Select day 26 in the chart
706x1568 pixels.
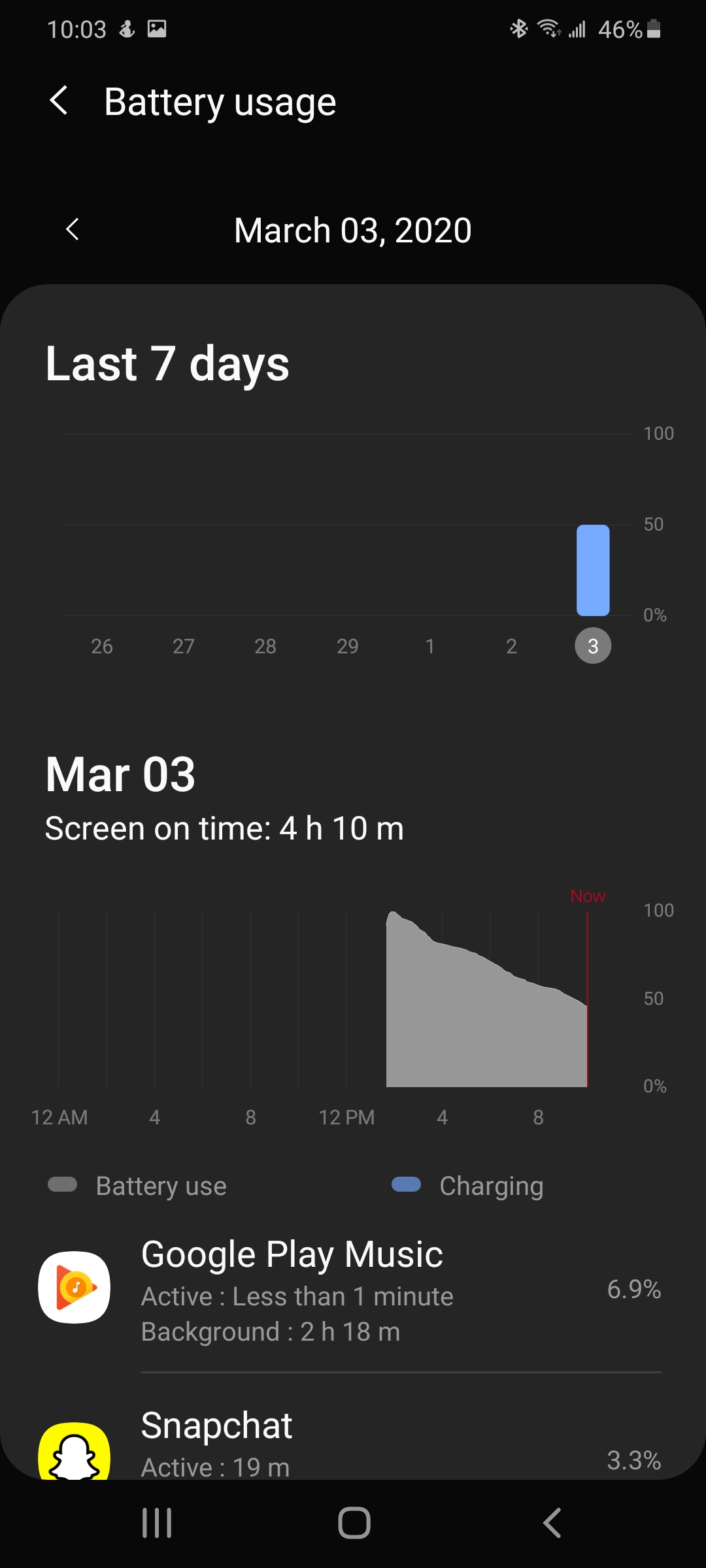tap(102, 646)
